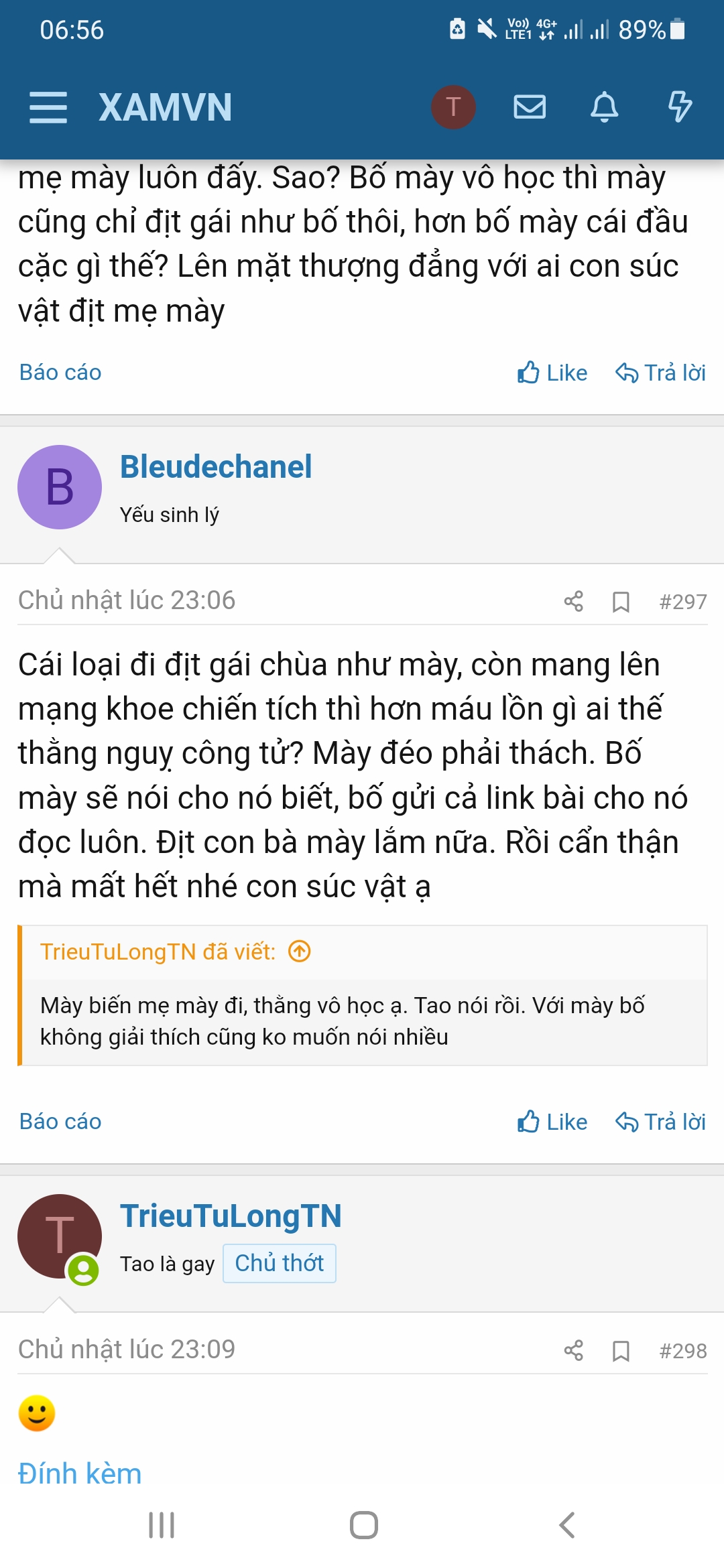Share post #297
Screen dimensions: 724x1568
[x=574, y=601]
